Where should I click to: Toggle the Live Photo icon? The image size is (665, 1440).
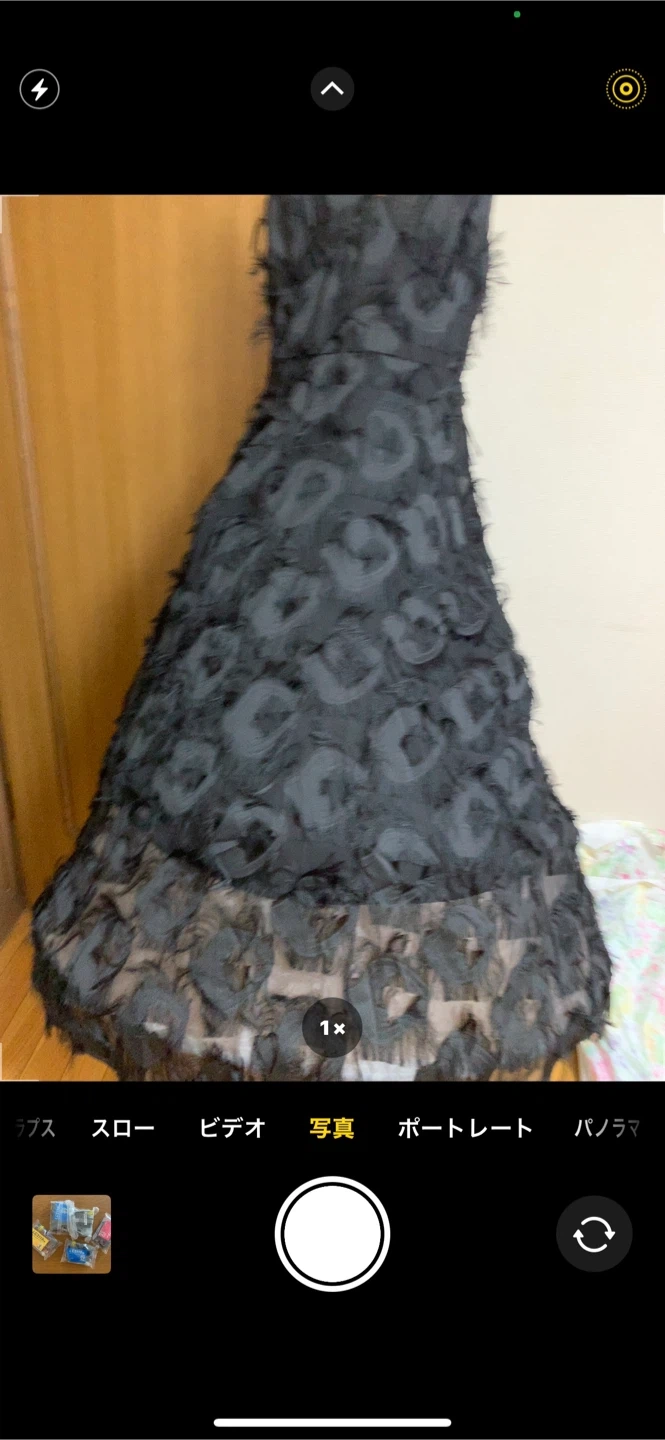626,89
